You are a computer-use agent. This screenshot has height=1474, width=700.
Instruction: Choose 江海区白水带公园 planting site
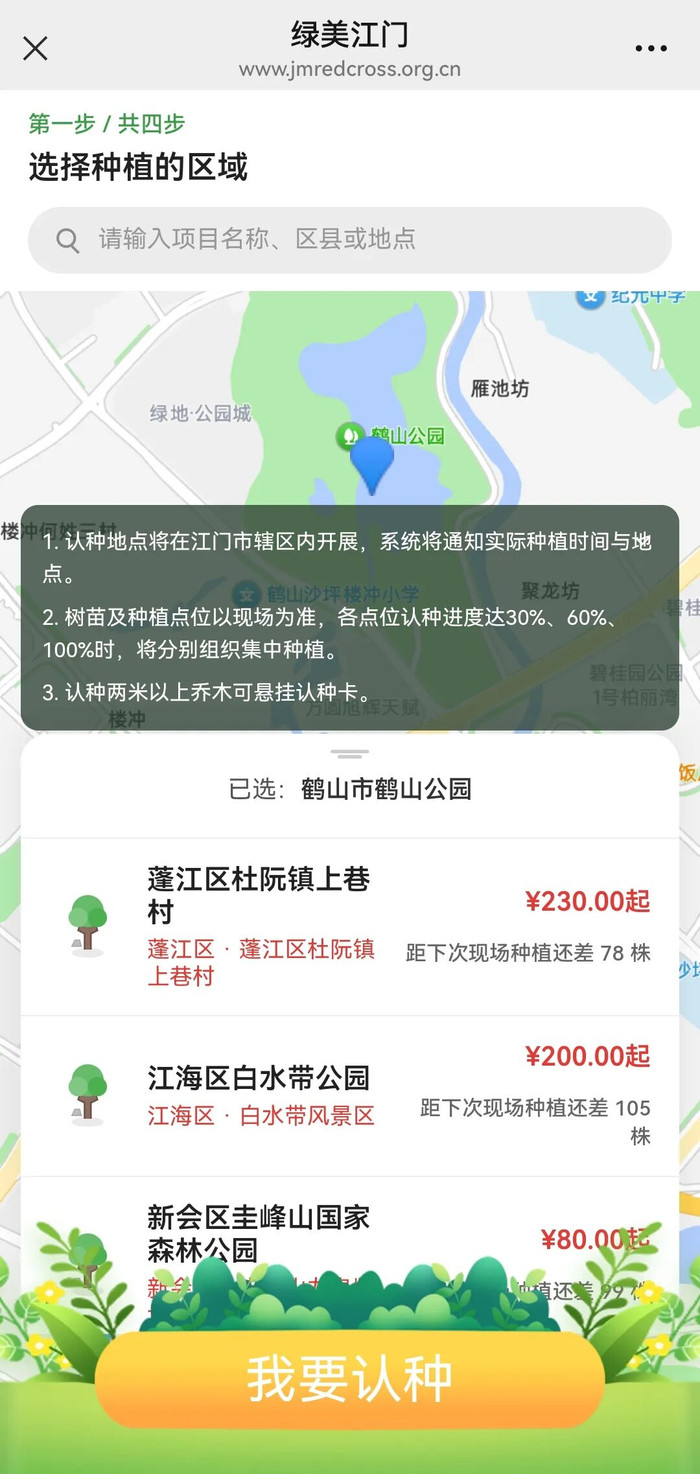350,1096
